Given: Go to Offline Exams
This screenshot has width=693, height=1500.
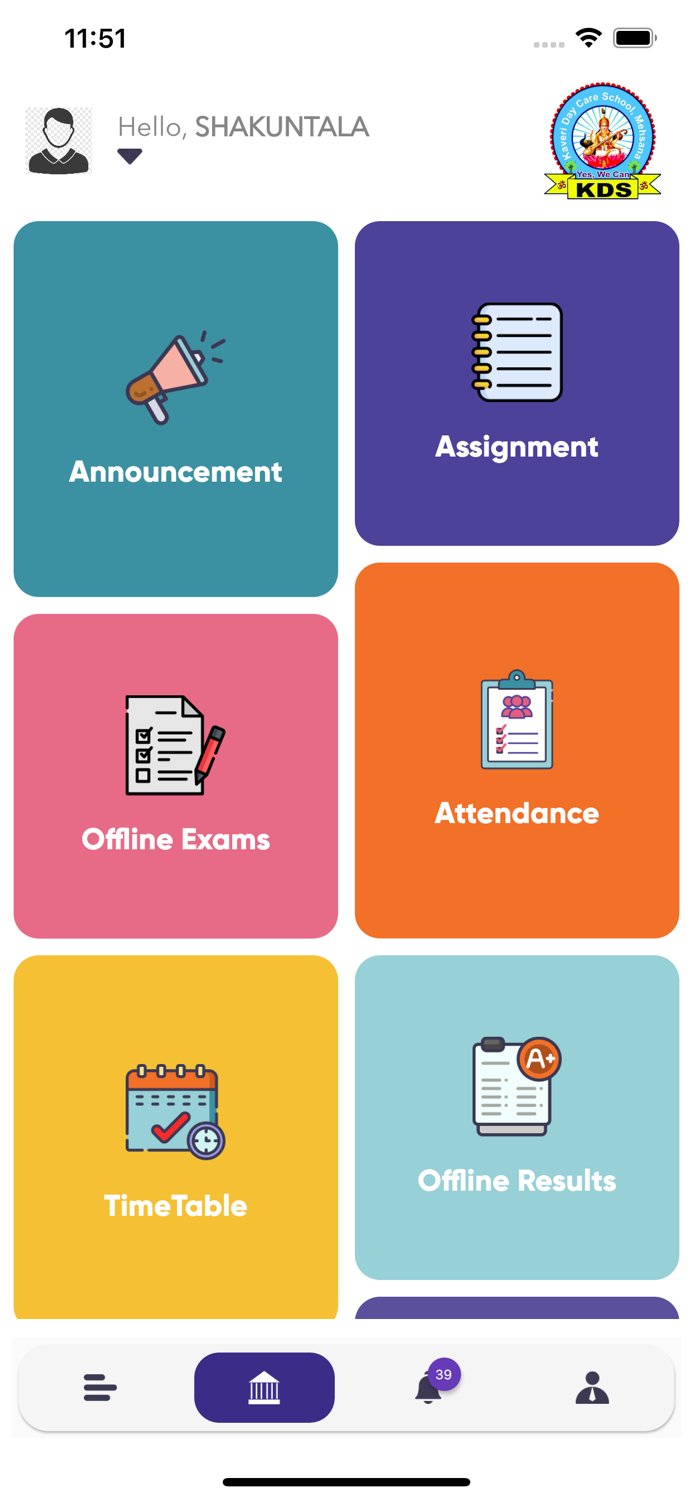Looking at the screenshot, I should [x=175, y=775].
